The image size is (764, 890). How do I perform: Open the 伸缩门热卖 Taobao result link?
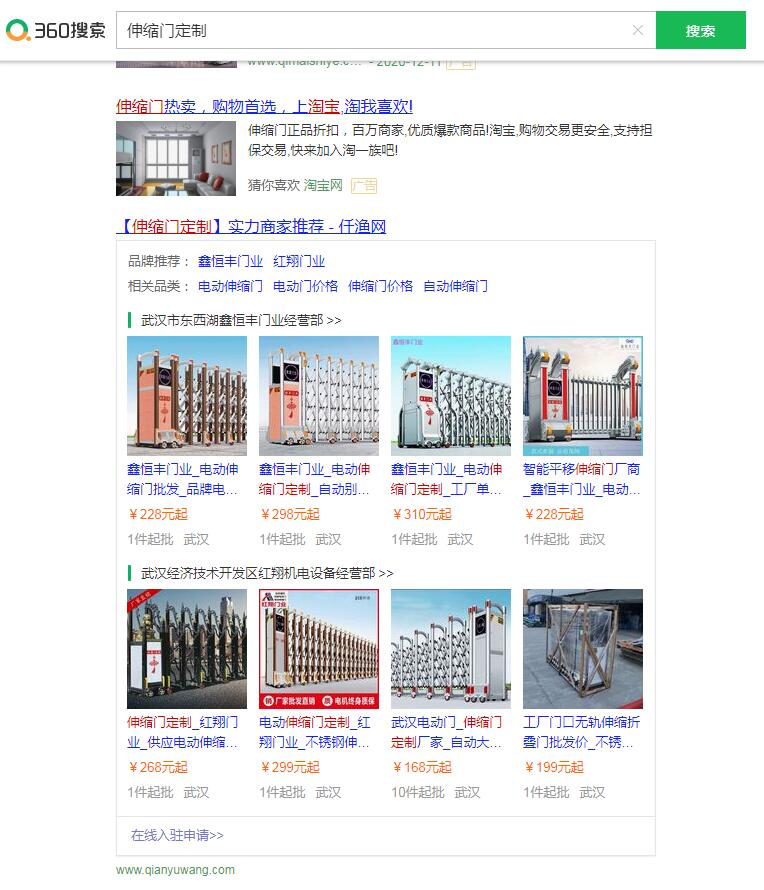[264, 106]
